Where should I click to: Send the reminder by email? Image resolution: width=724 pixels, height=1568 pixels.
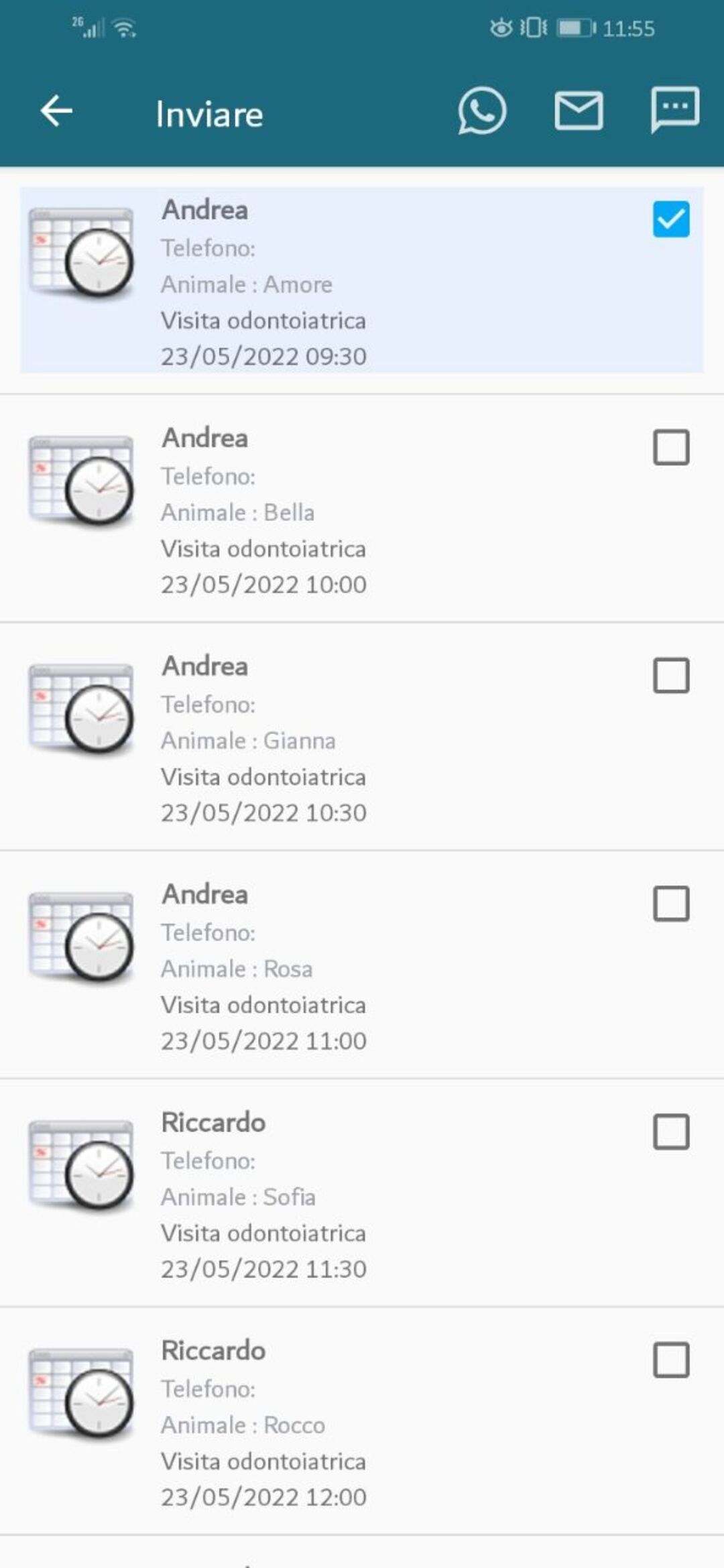(578, 111)
